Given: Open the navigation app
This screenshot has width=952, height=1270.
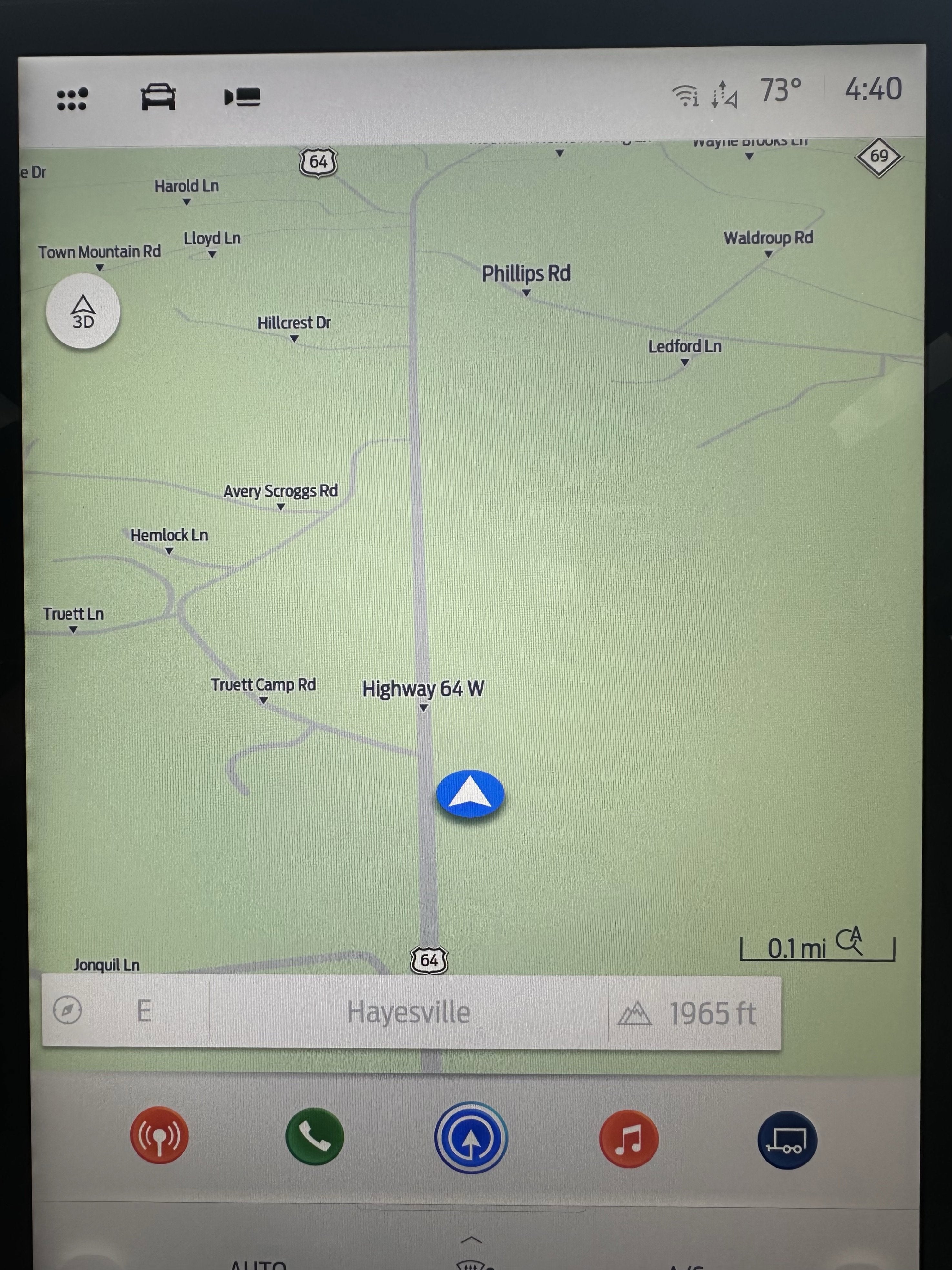Looking at the screenshot, I should tap(471, 1138).
